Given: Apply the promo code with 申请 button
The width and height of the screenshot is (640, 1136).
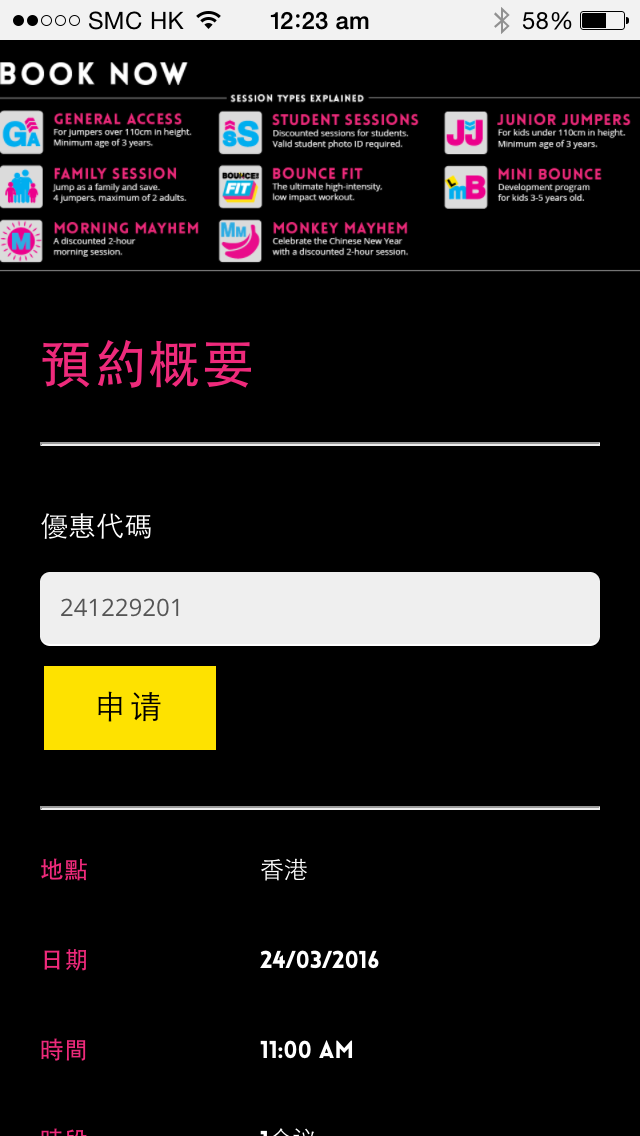Looking at the screenshot, I should coord(130,708).
